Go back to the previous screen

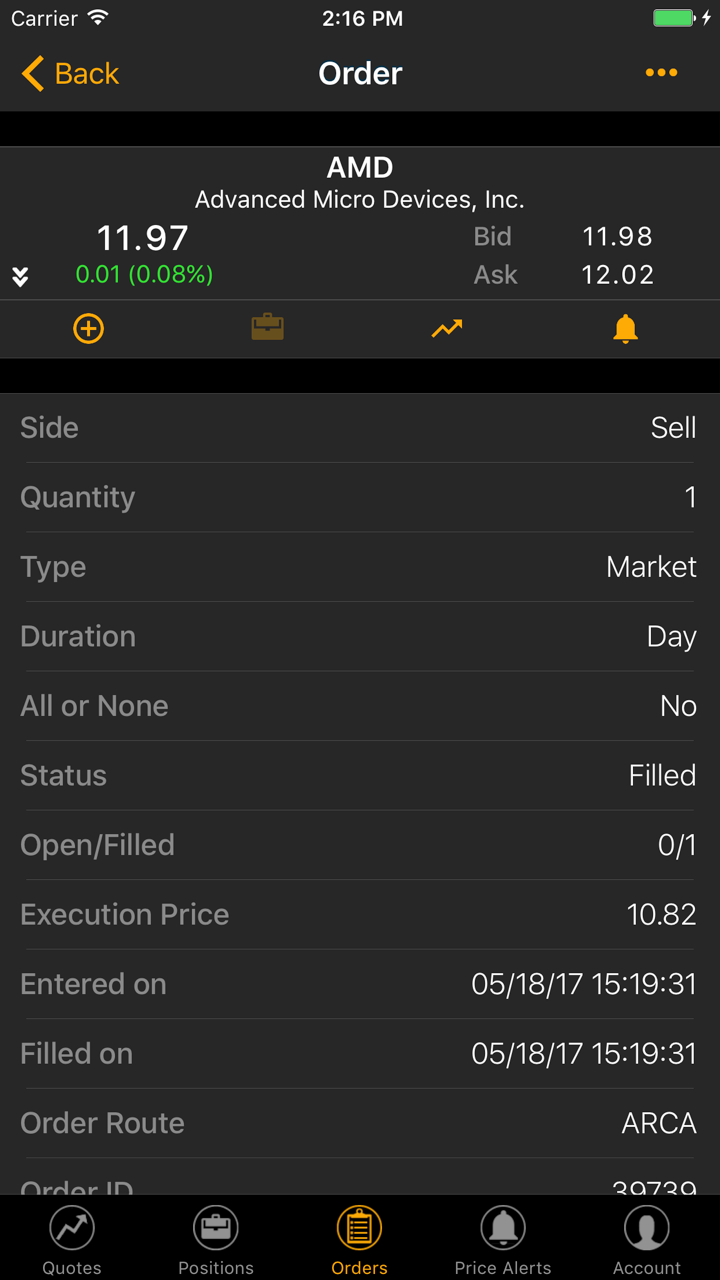(70, 74)
